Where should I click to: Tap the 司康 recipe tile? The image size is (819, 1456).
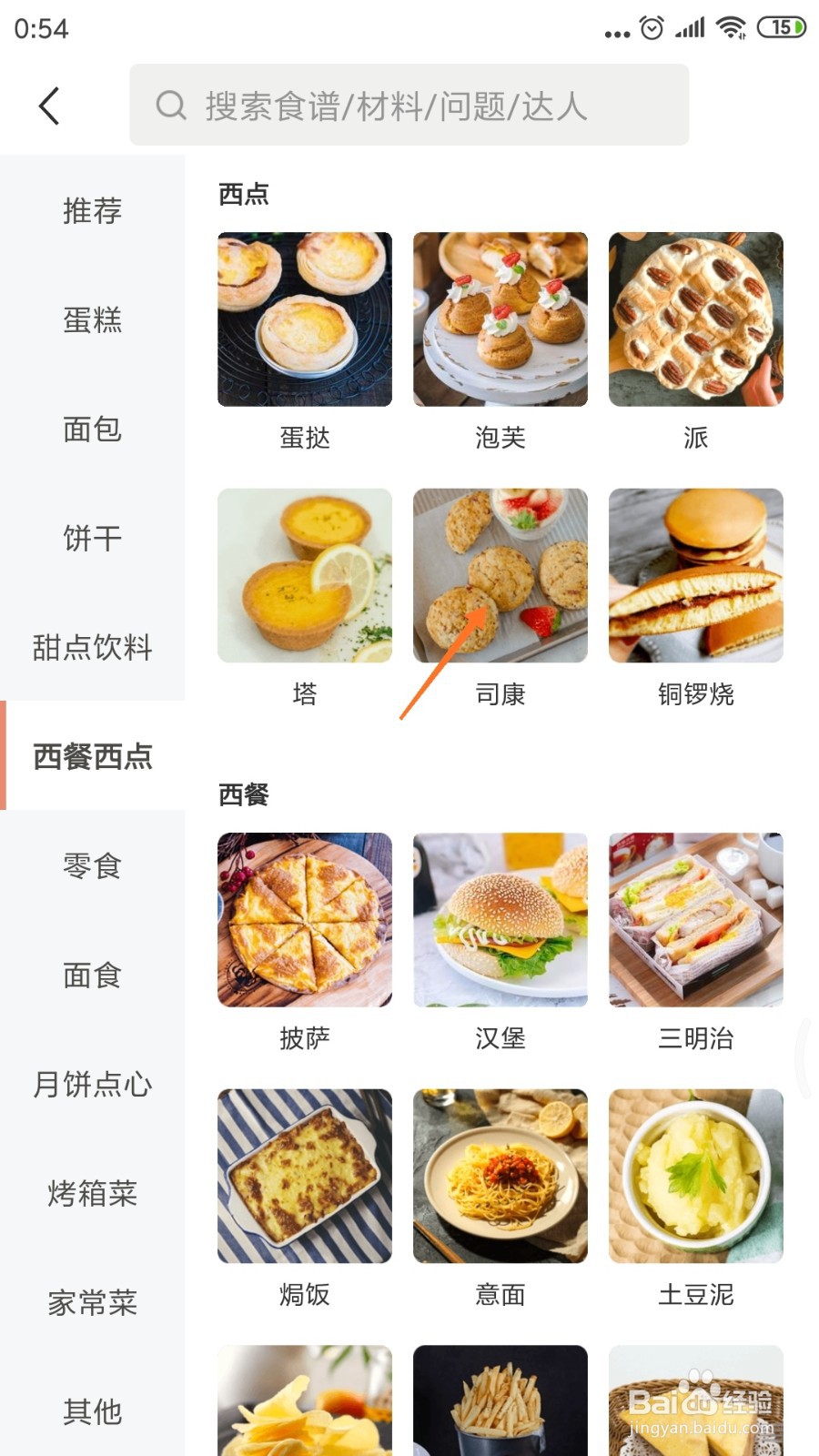coord(500,576)
